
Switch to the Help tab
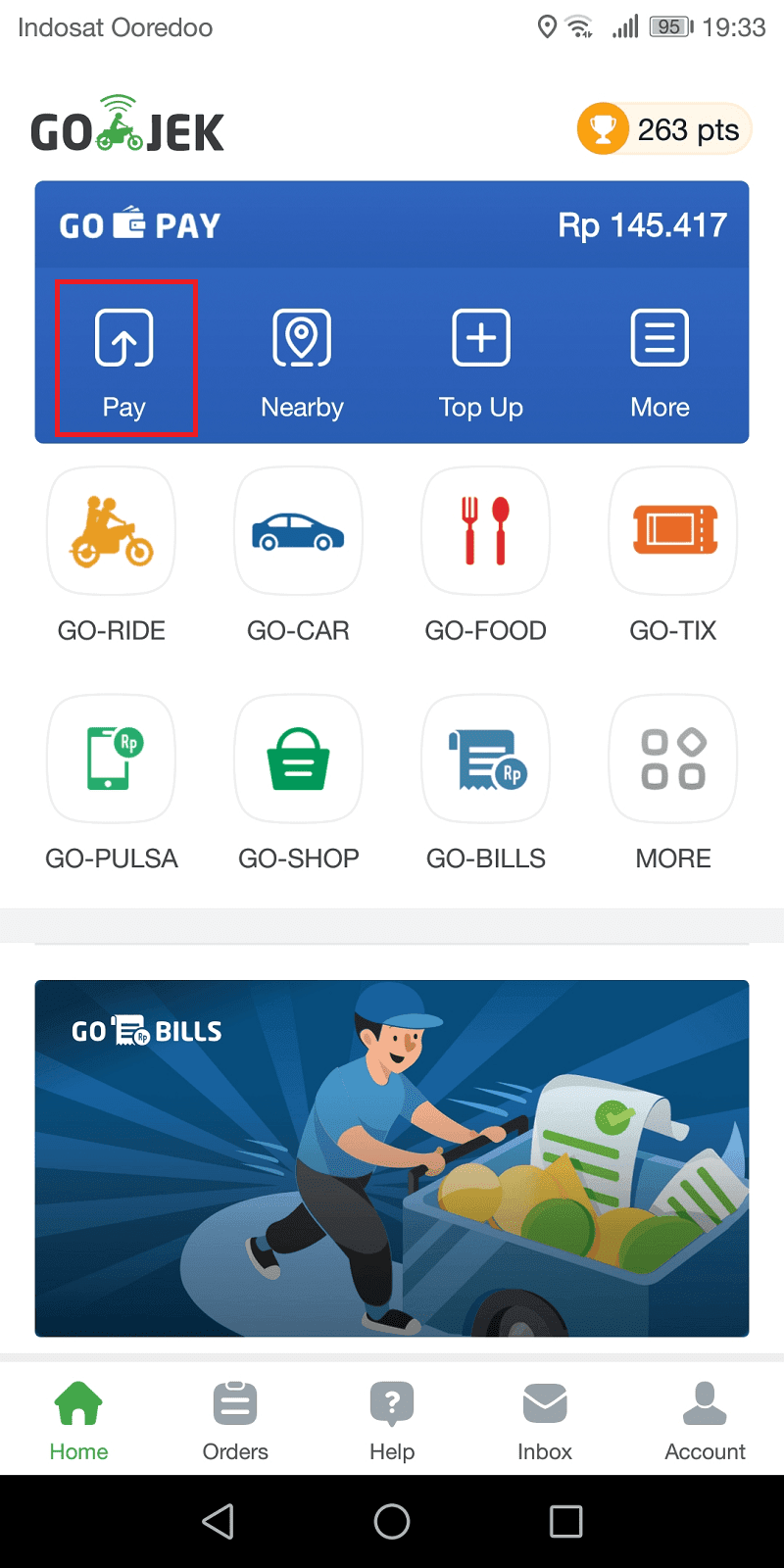click(392, 1419)
